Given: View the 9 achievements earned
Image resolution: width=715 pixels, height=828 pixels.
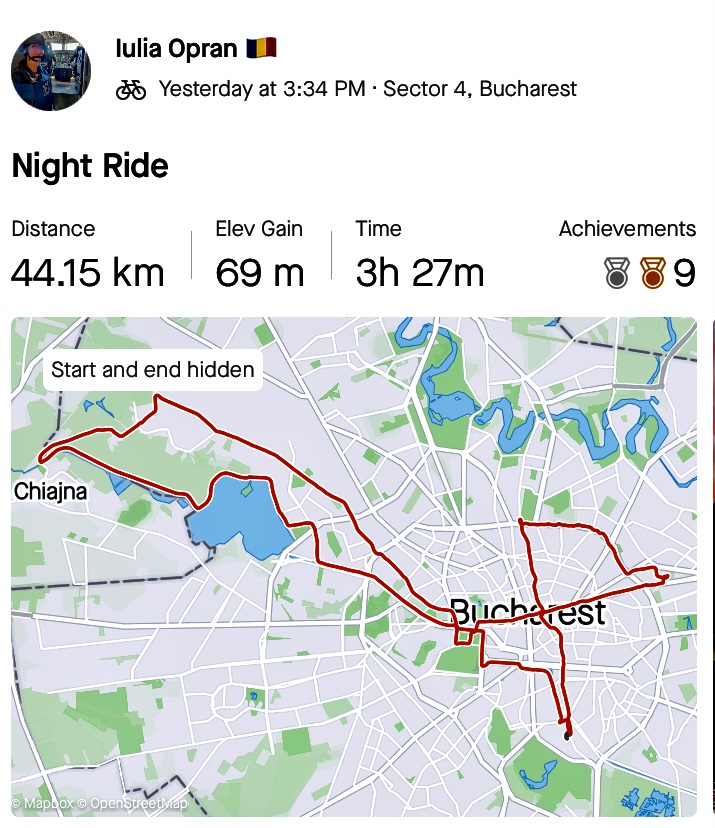Looking at the screenshot, I should [650, 272].
